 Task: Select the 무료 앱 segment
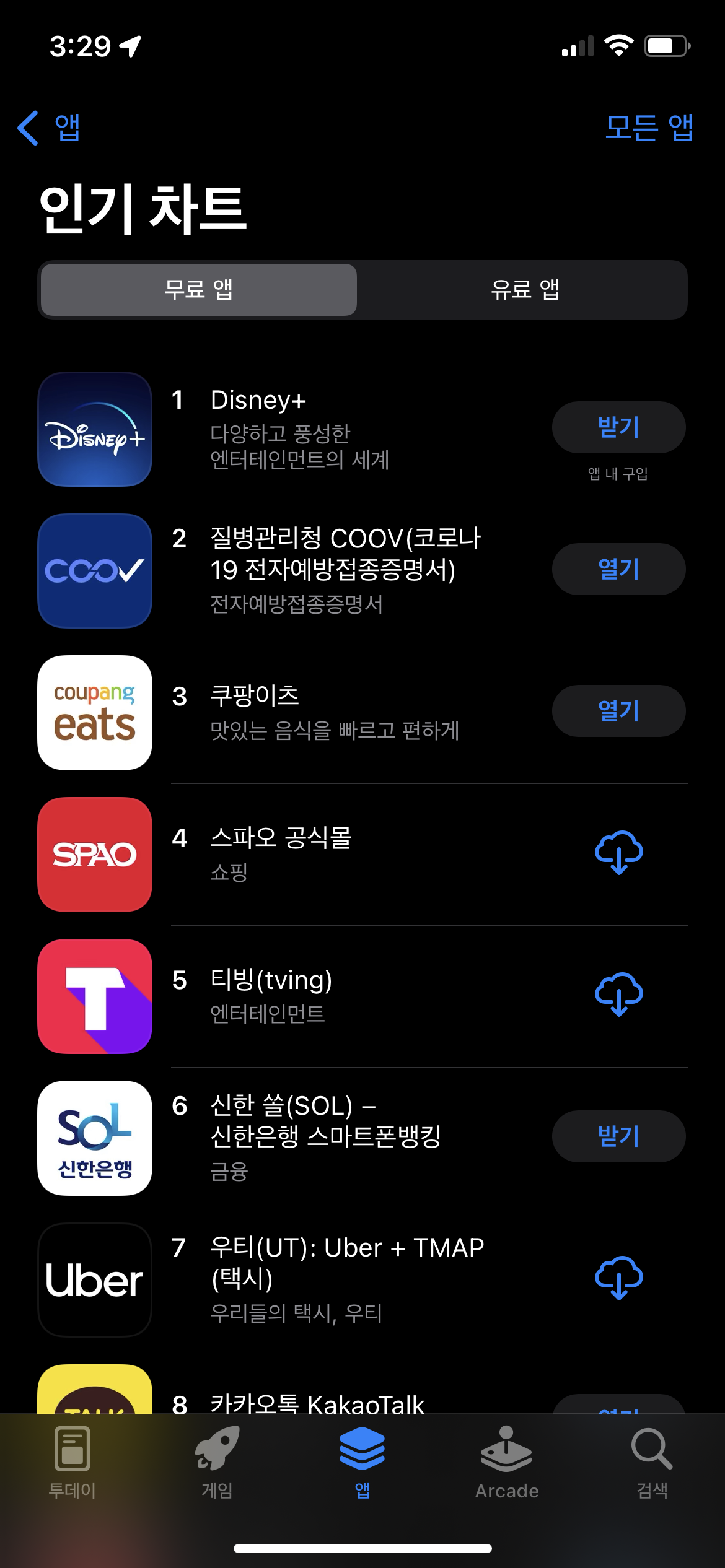coord(198,289)
